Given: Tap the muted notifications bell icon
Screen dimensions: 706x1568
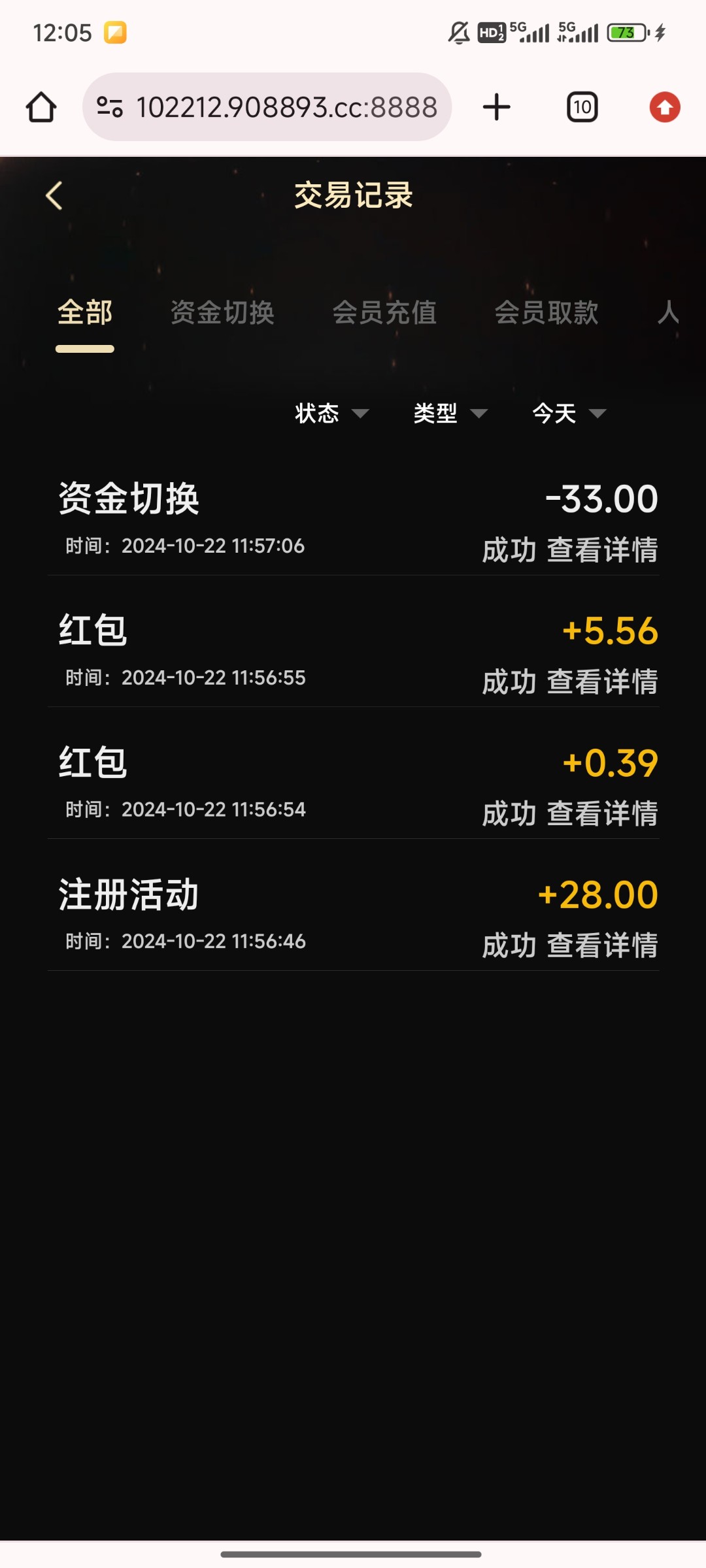Looking at the screenshot, I should pyautogui.click(x=458, y=31).
